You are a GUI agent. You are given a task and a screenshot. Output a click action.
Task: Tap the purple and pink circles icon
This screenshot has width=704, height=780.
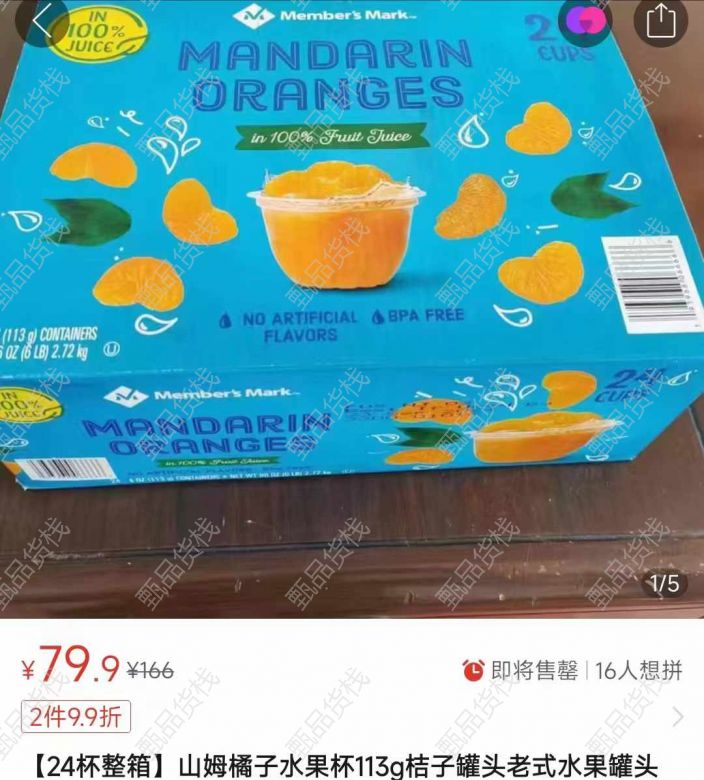point(591,20)
